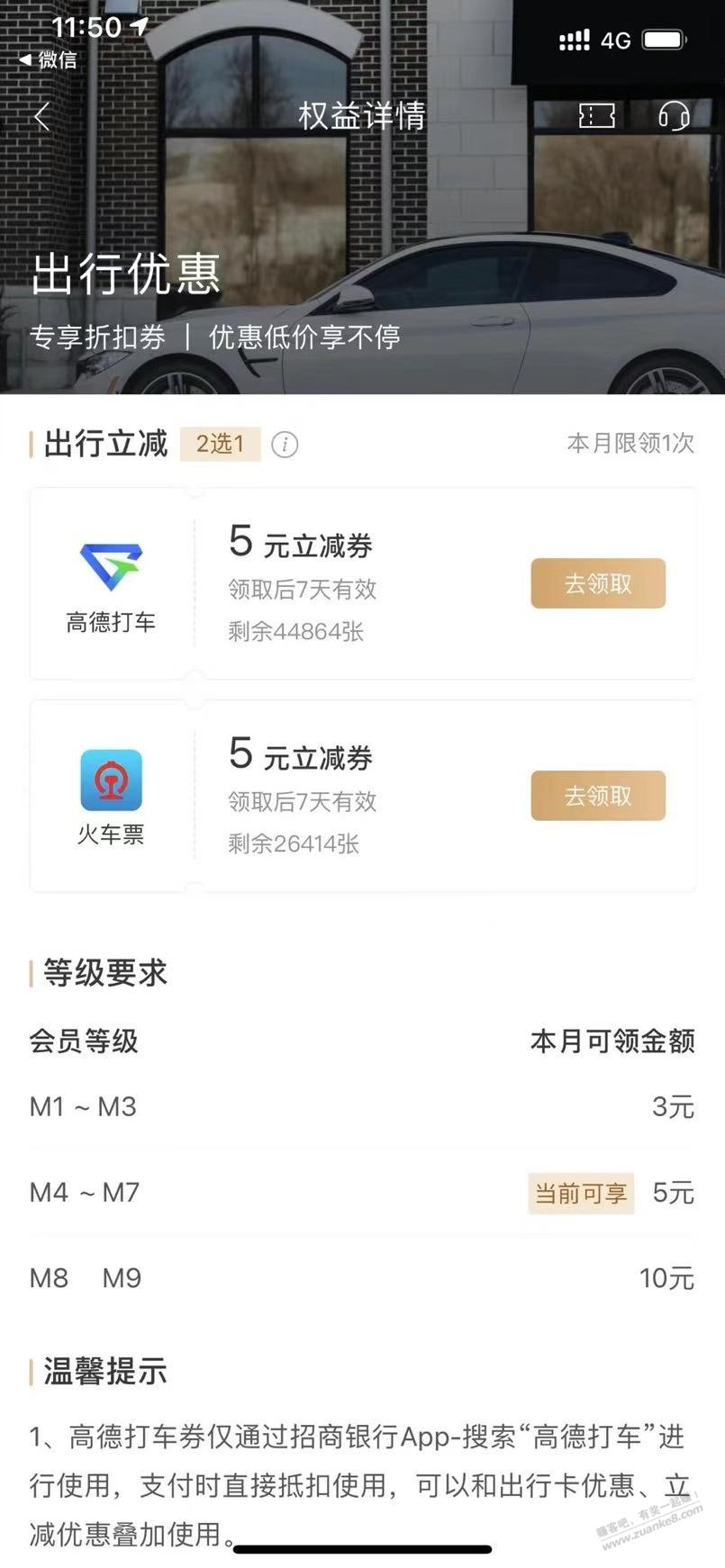This screenshot has height=1568, width=725.
Task: Claim the 高德打车 5元立减券
Action: point(597,584)
